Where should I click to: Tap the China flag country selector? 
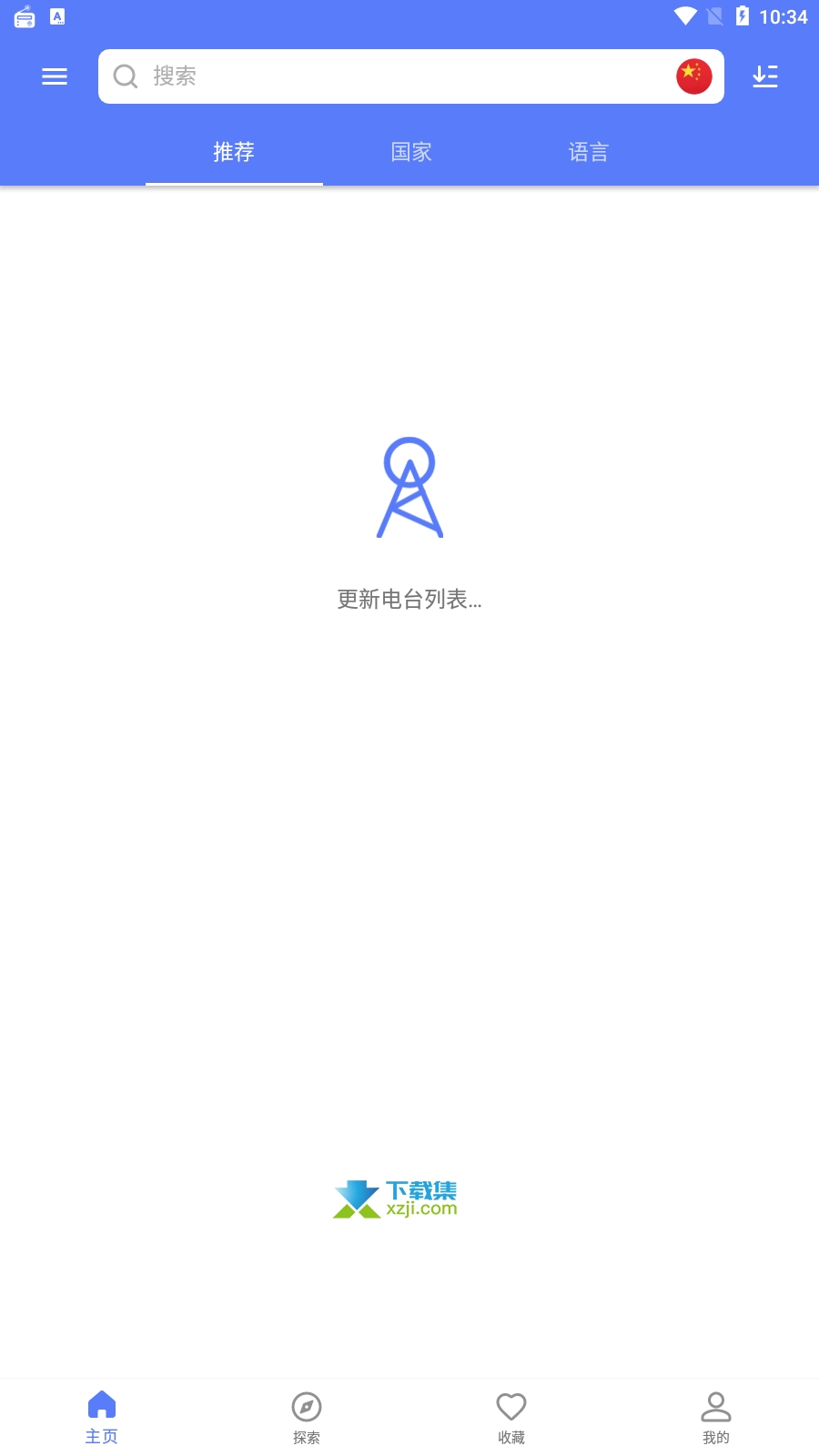(x=693, y=76)
